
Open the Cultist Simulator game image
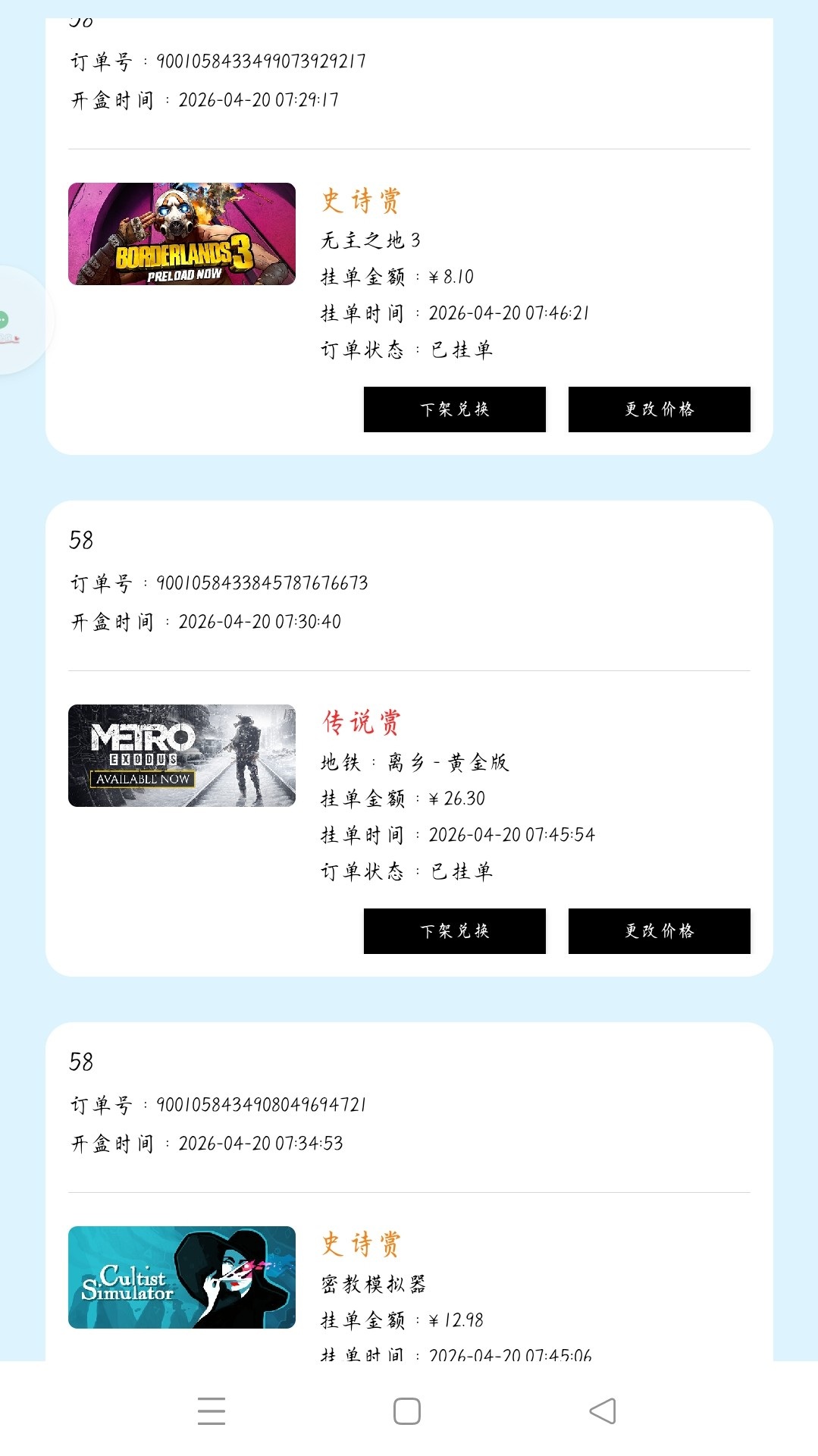(182, 1277)
